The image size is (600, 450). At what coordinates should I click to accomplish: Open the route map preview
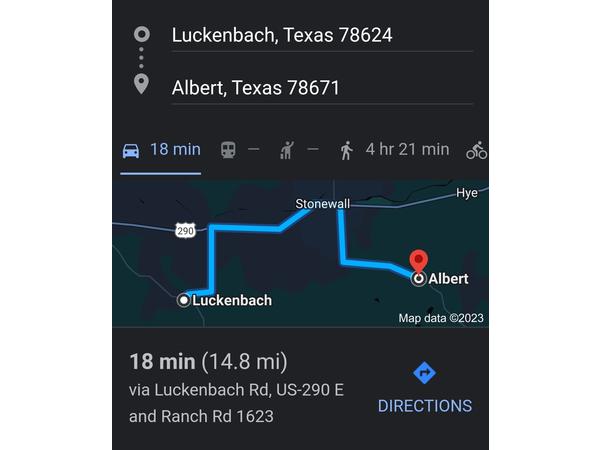tap(300, 253)
